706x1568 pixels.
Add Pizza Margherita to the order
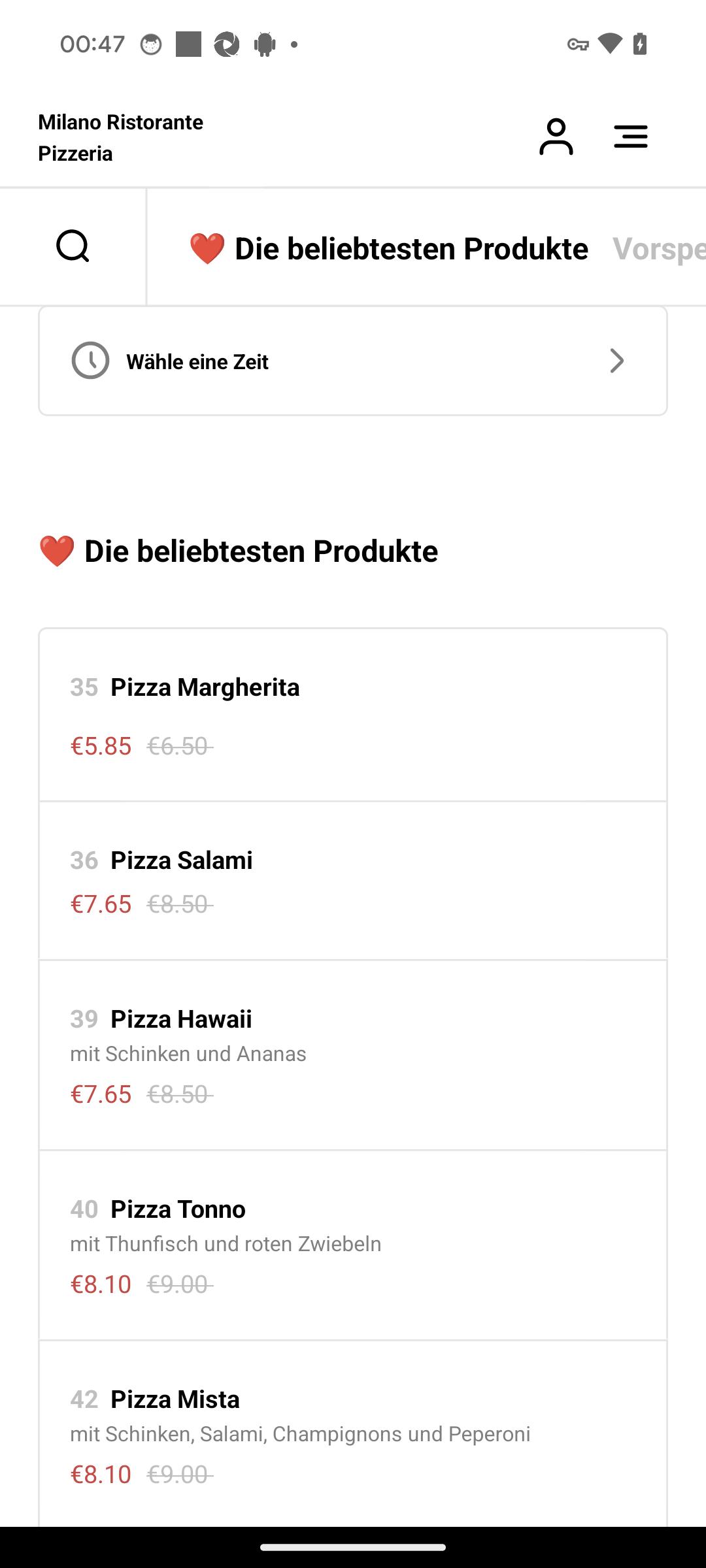click(353, 715)
